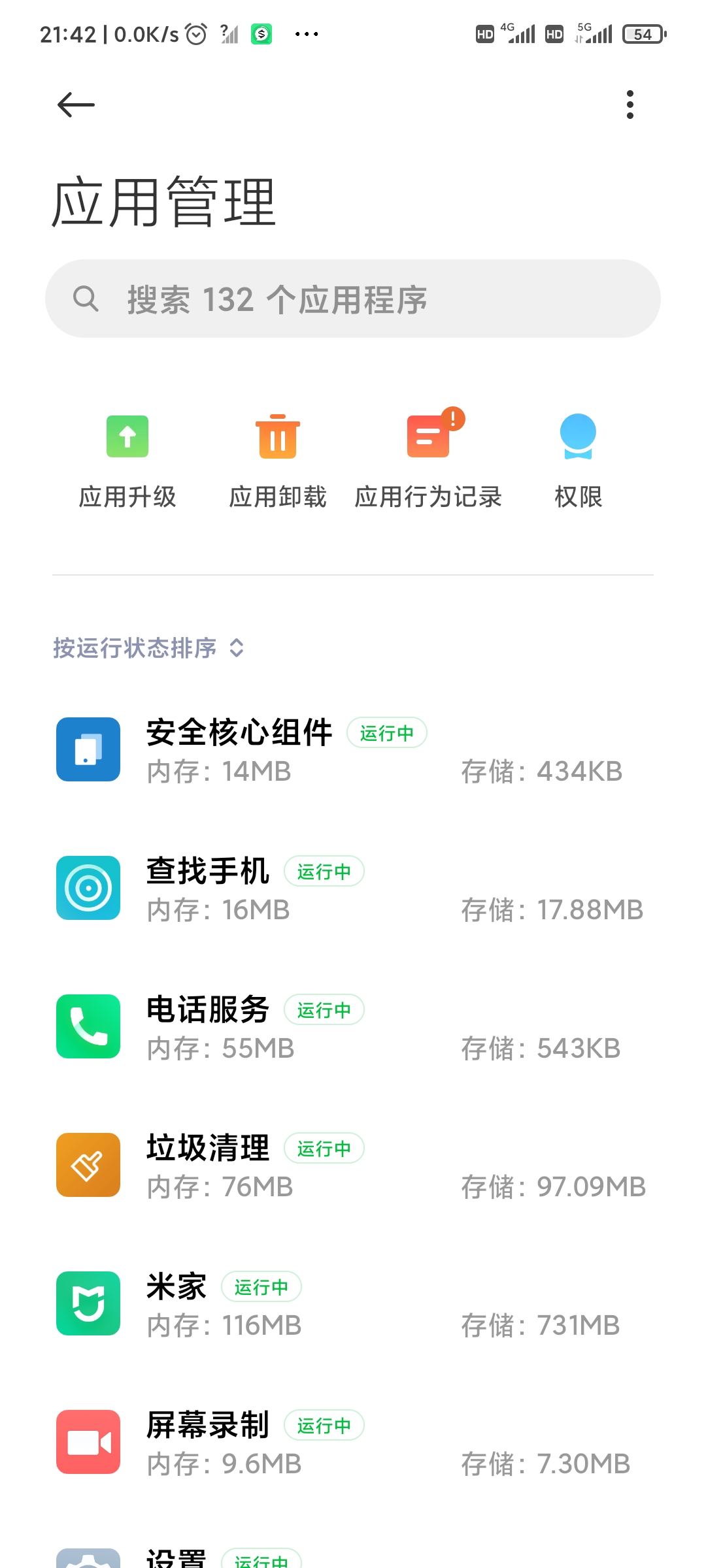Open app details for 垃圾清理

tap(353, 1166)
